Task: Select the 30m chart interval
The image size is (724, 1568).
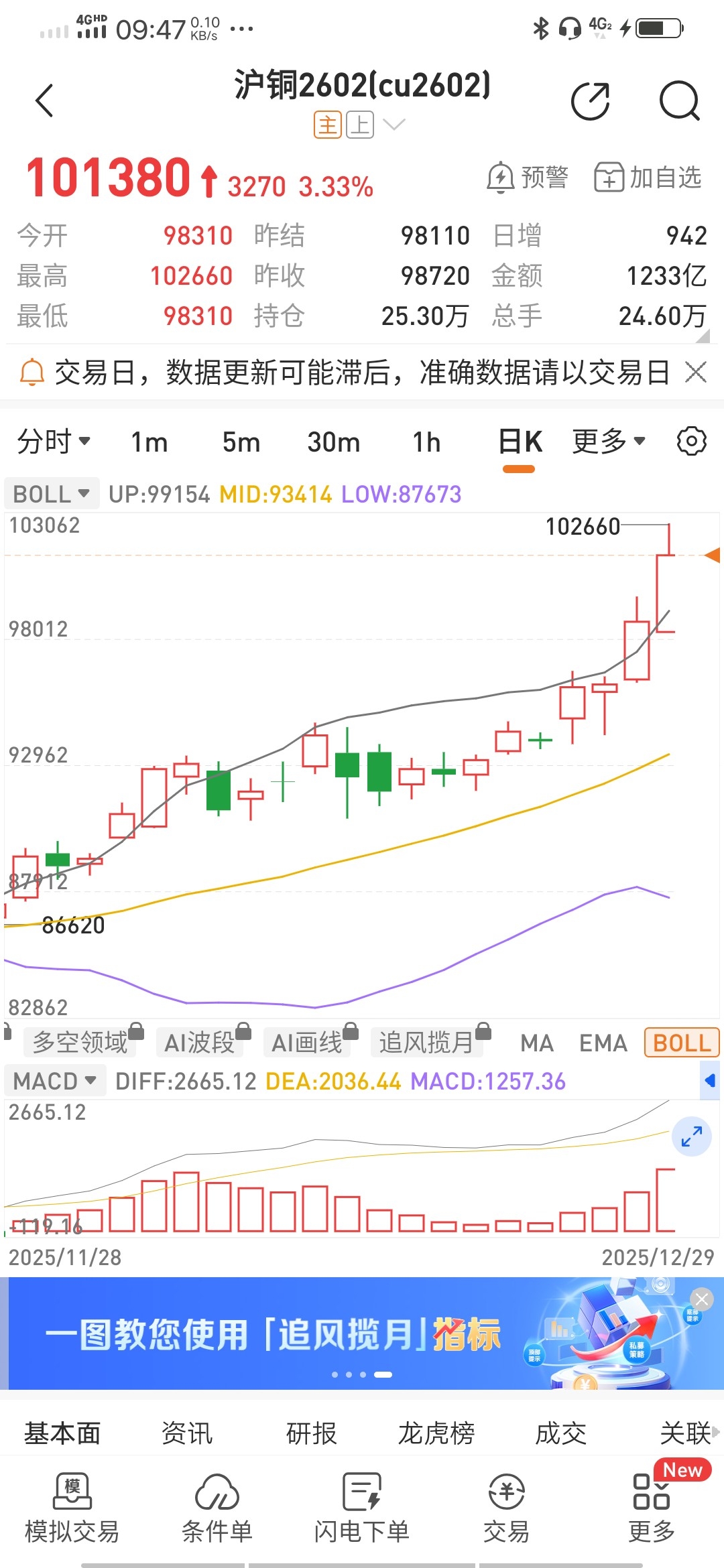Action: pos(333,442)
